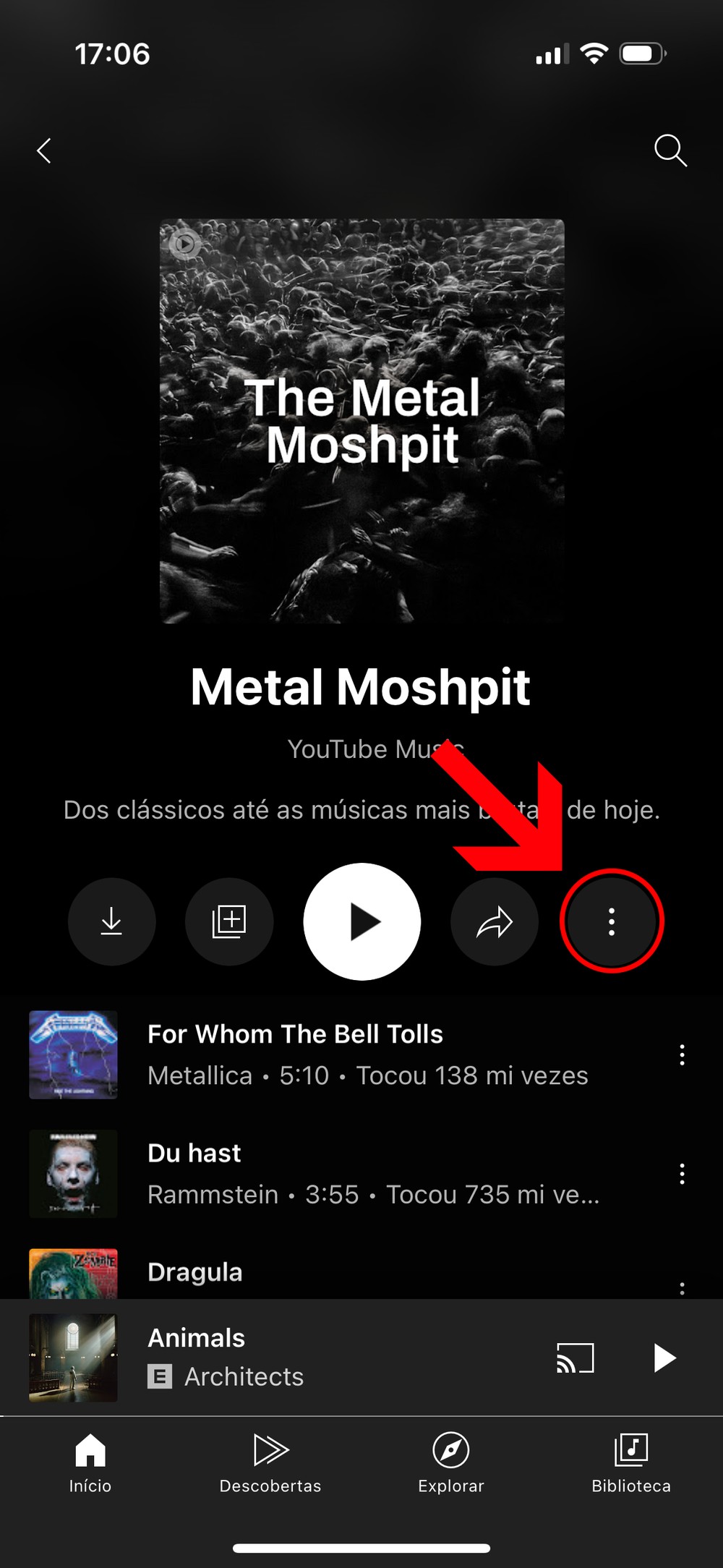This screenshot has width=723, height=1568.
Task: Go back using the back arrow
Action: pyautogui.click(x=45, y=151)
